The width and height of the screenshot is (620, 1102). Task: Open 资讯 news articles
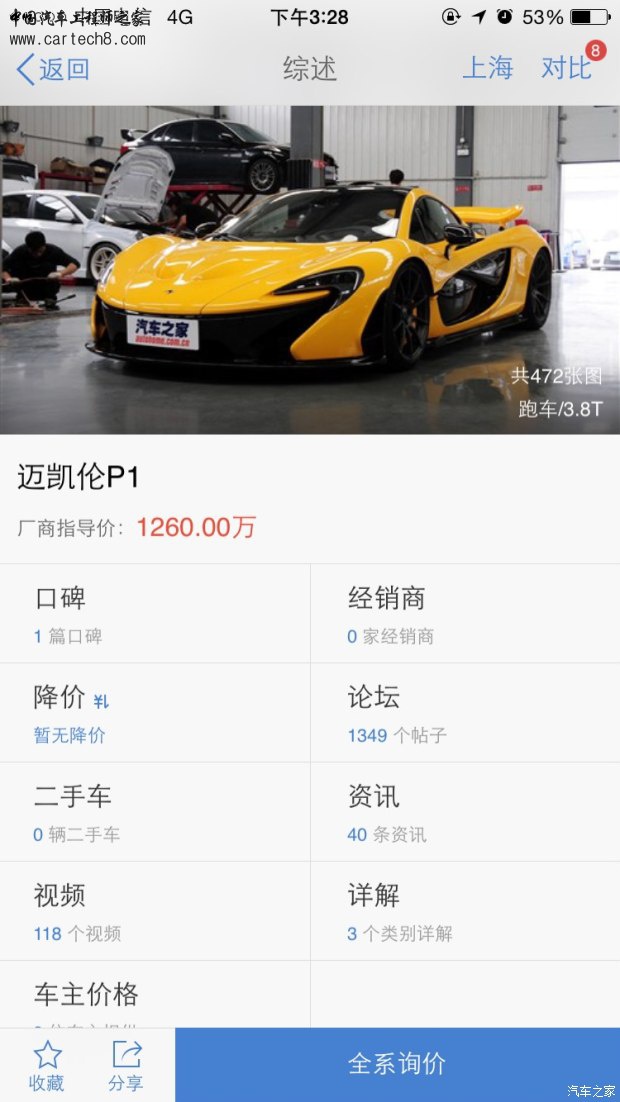(x=465, y=812)
